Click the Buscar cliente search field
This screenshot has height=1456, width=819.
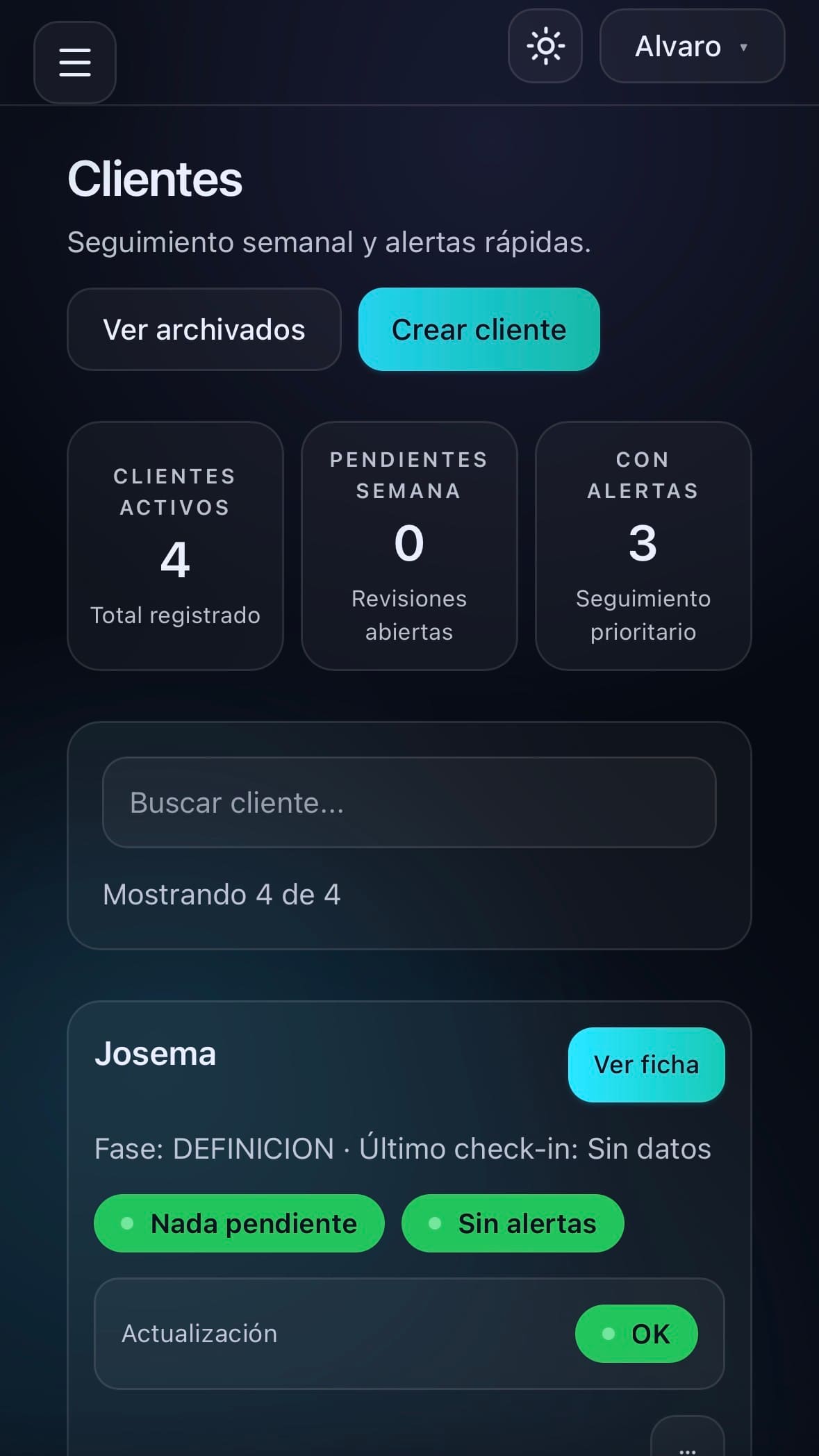tap(409, 802)
